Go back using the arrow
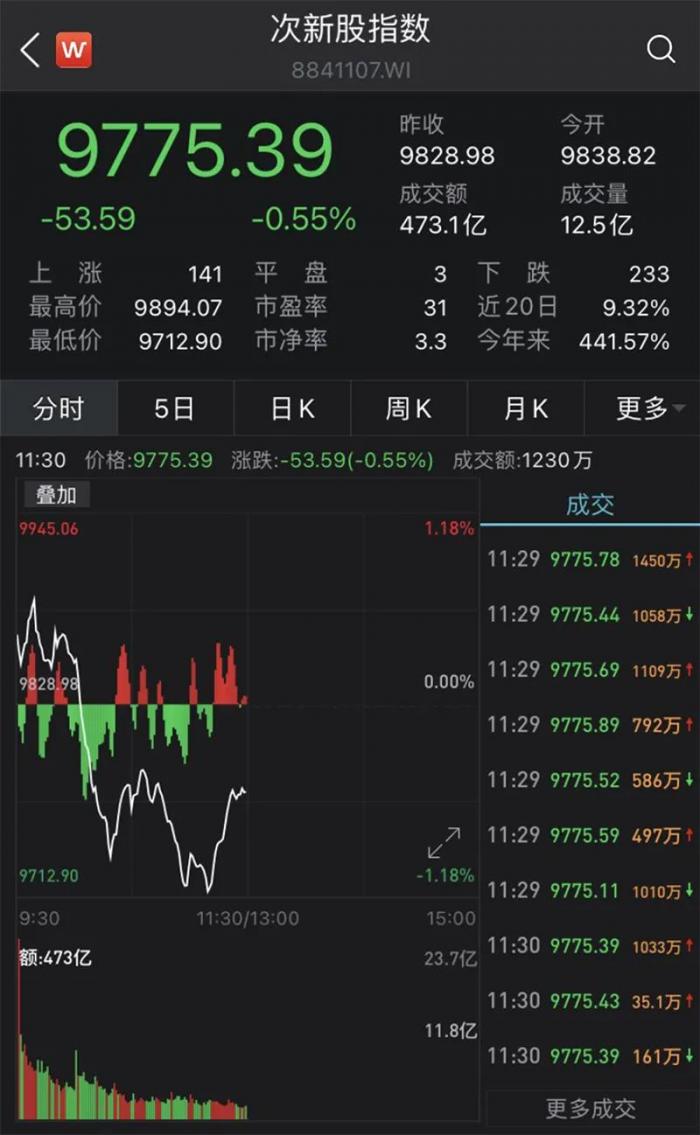 (x=30, y=50)
